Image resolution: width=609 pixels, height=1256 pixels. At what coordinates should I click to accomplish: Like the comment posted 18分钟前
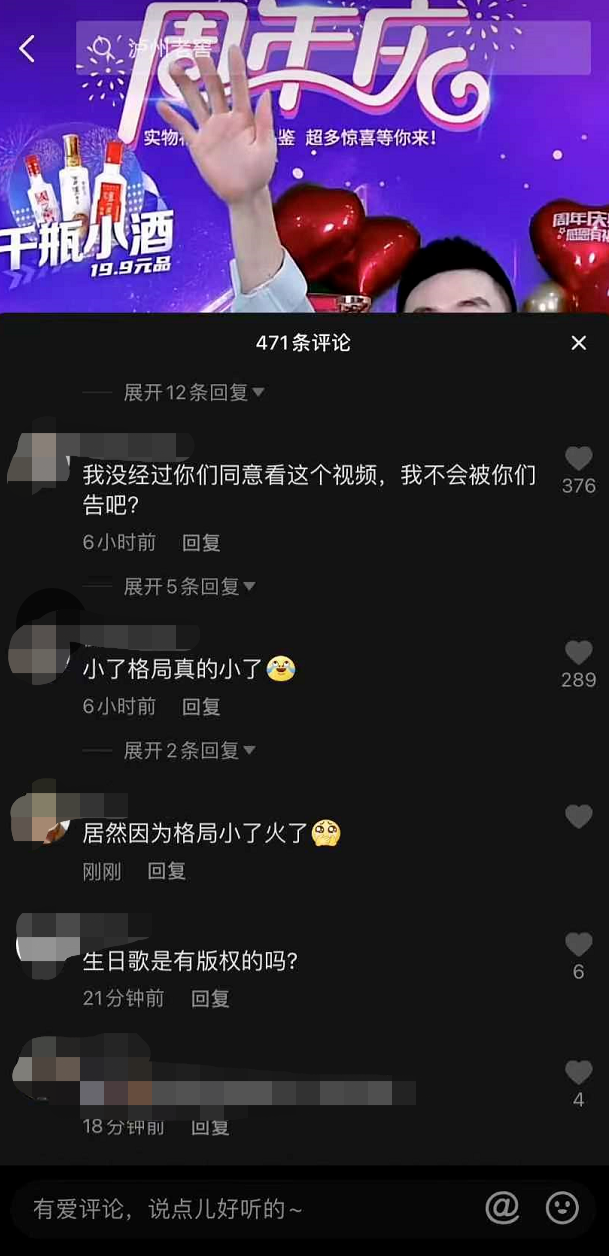click(x=578, y=1074)
